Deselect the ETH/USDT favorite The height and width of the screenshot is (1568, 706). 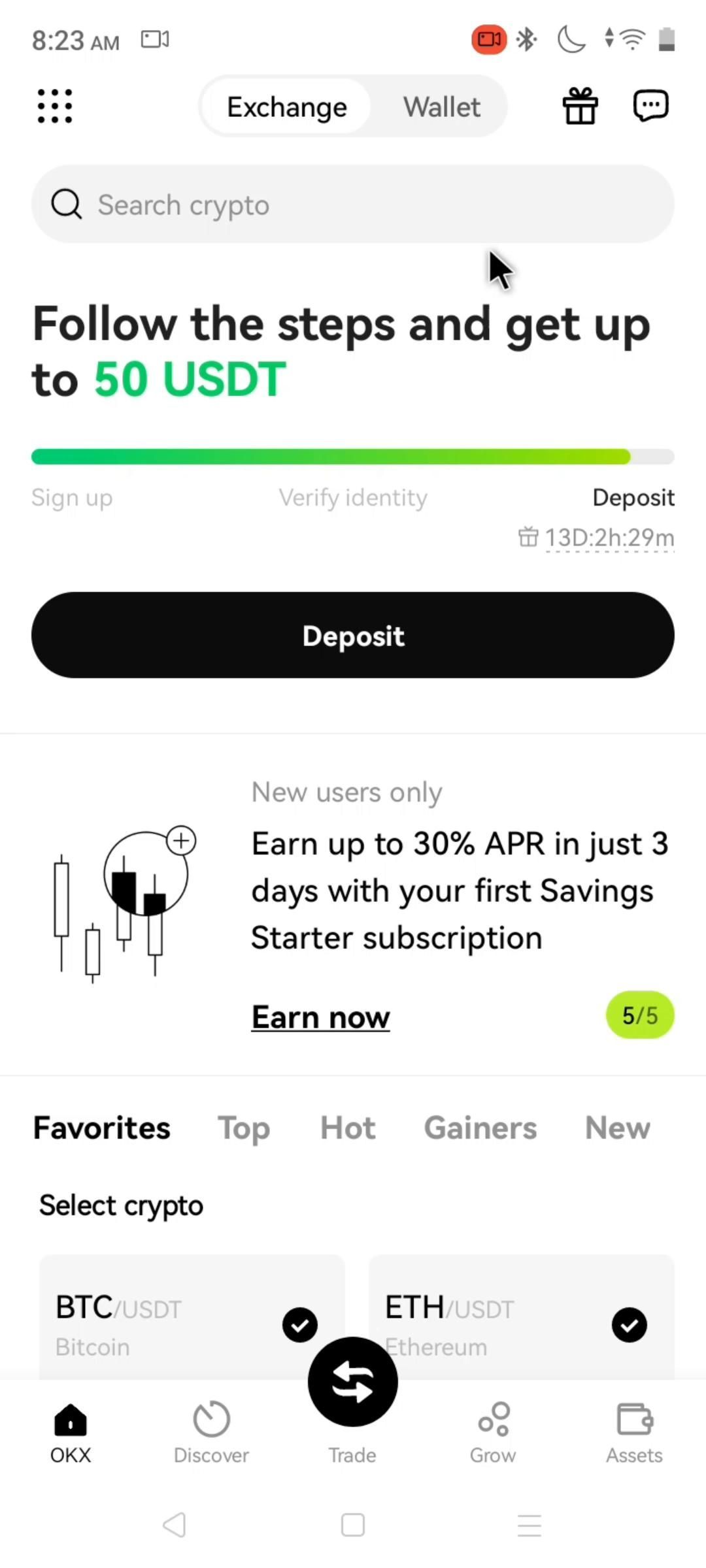(629, 1325)
